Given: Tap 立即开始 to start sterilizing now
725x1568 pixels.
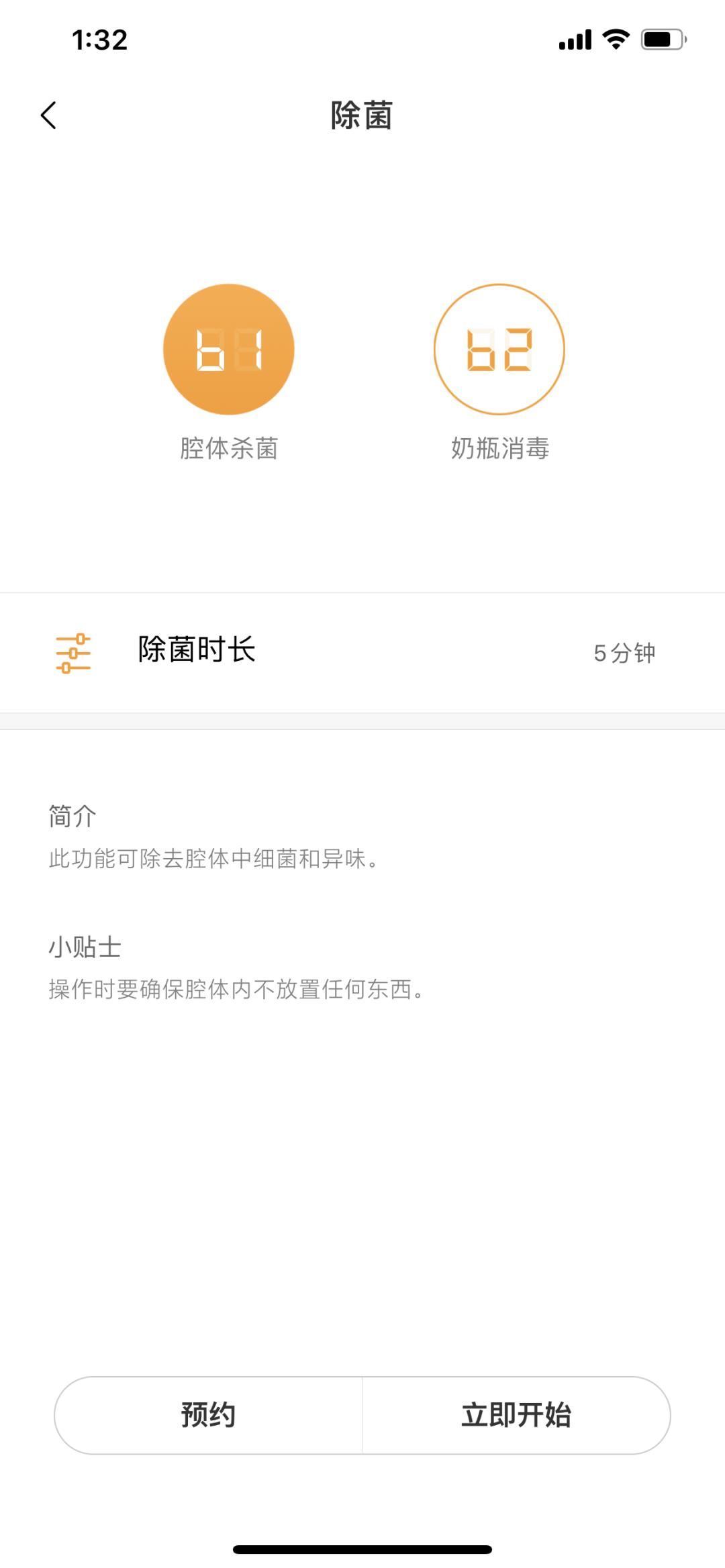Looking at the screenshot, I should coord(518,1416).
